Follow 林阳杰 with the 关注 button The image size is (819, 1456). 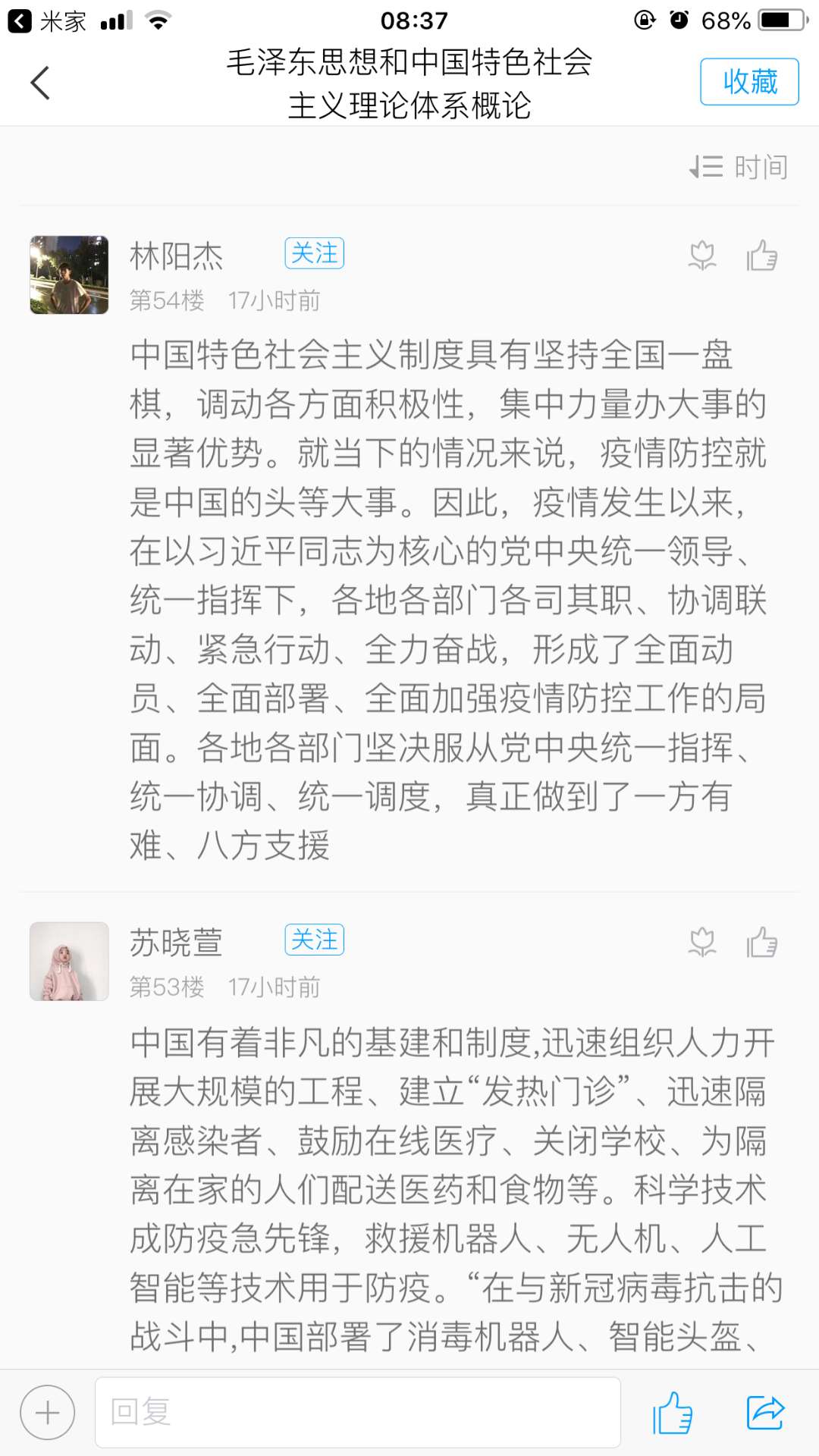pyautogui.click(x=314, y=253)
